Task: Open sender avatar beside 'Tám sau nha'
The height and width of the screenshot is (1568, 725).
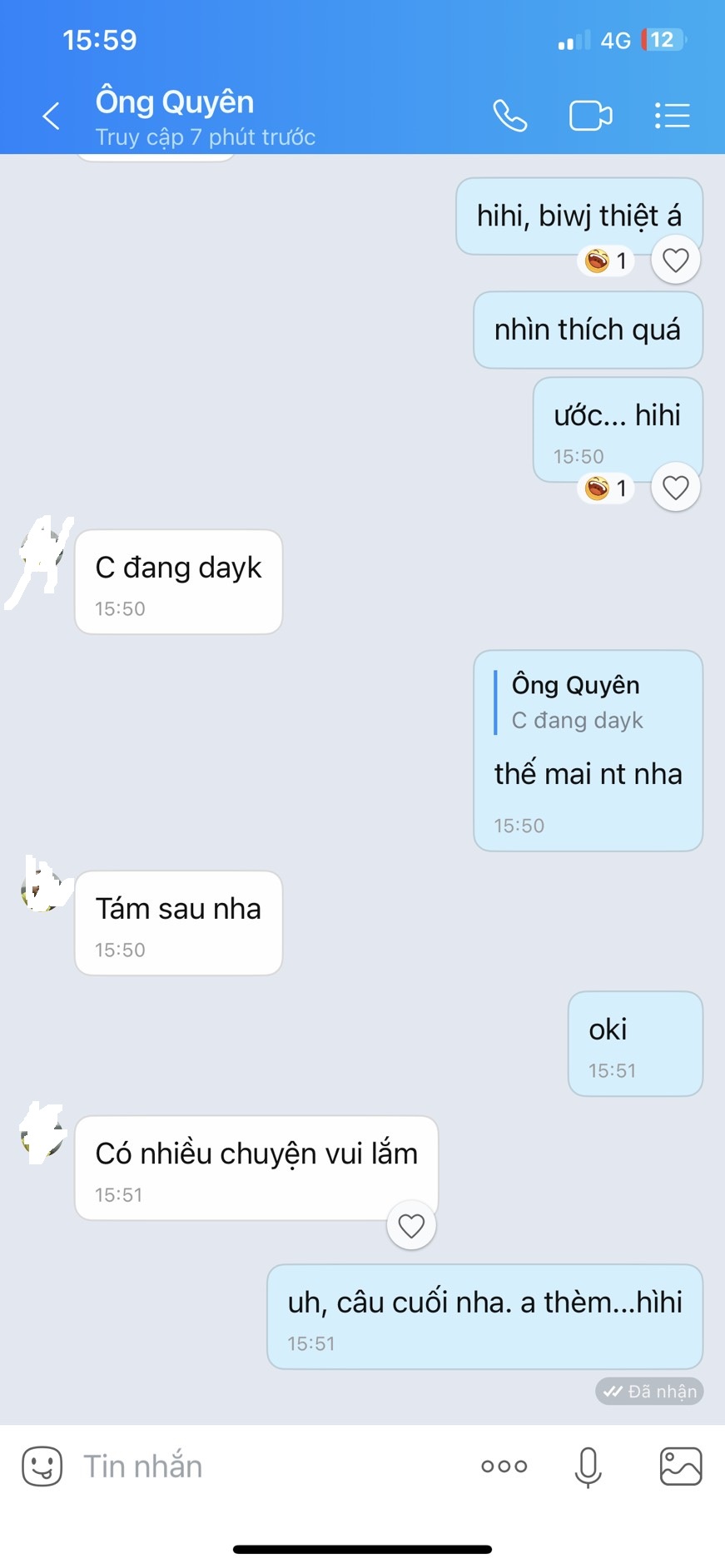Action: click(42, 889)
